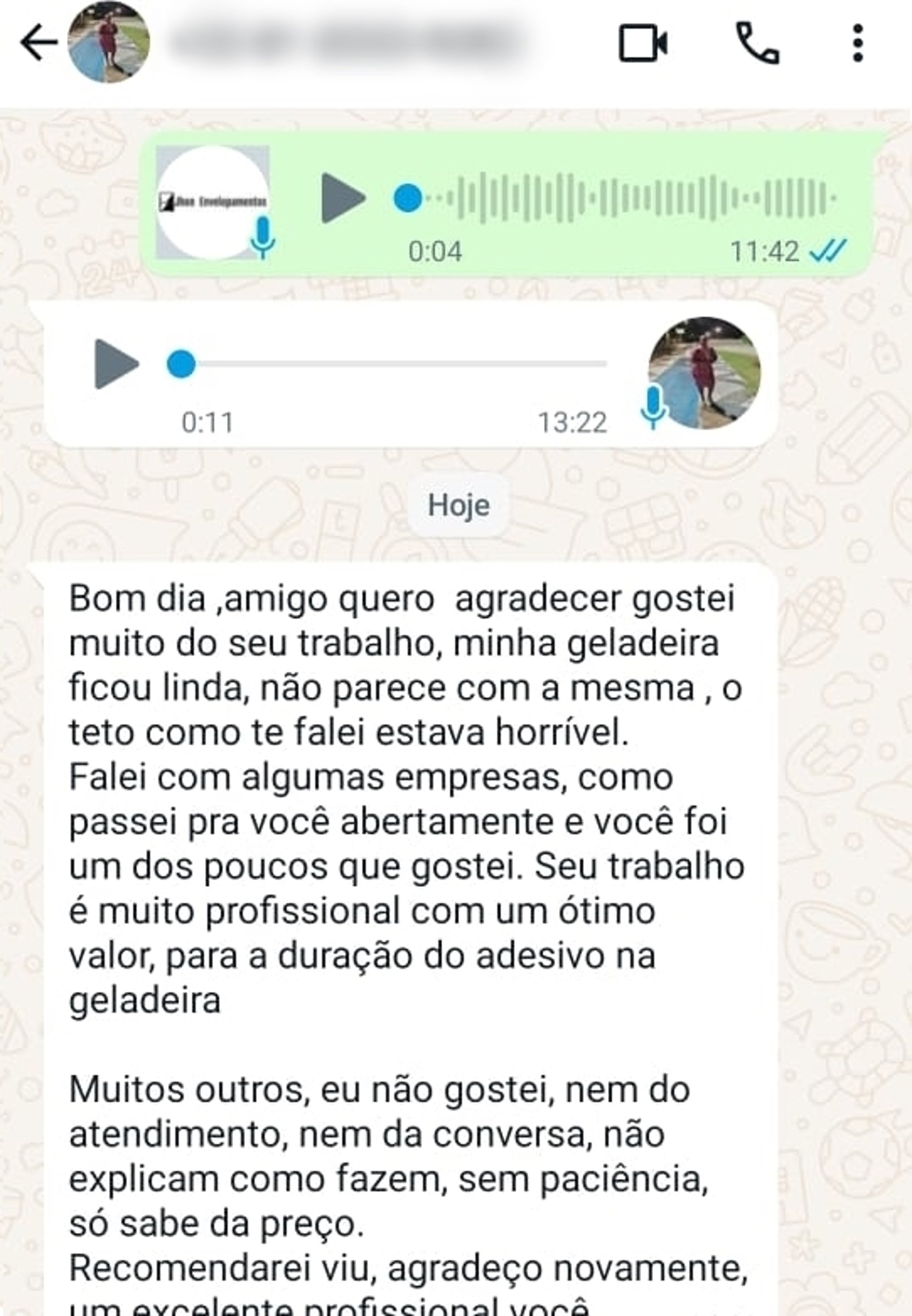Screen dimensions: 912x1316
Task: Open the contact's profile photo in header
Action: click(109, 42)
